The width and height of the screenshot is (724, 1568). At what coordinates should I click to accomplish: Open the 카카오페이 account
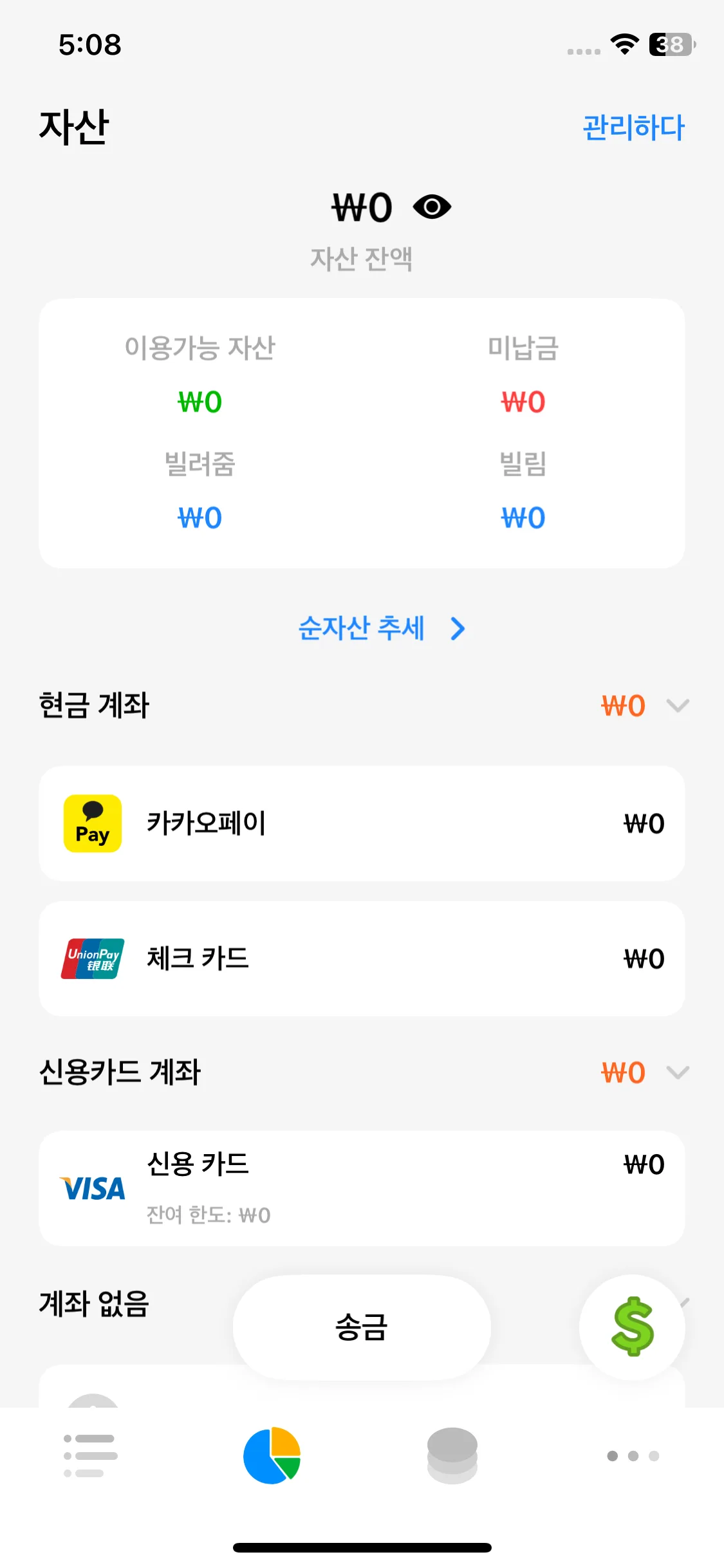click(362, 823)
